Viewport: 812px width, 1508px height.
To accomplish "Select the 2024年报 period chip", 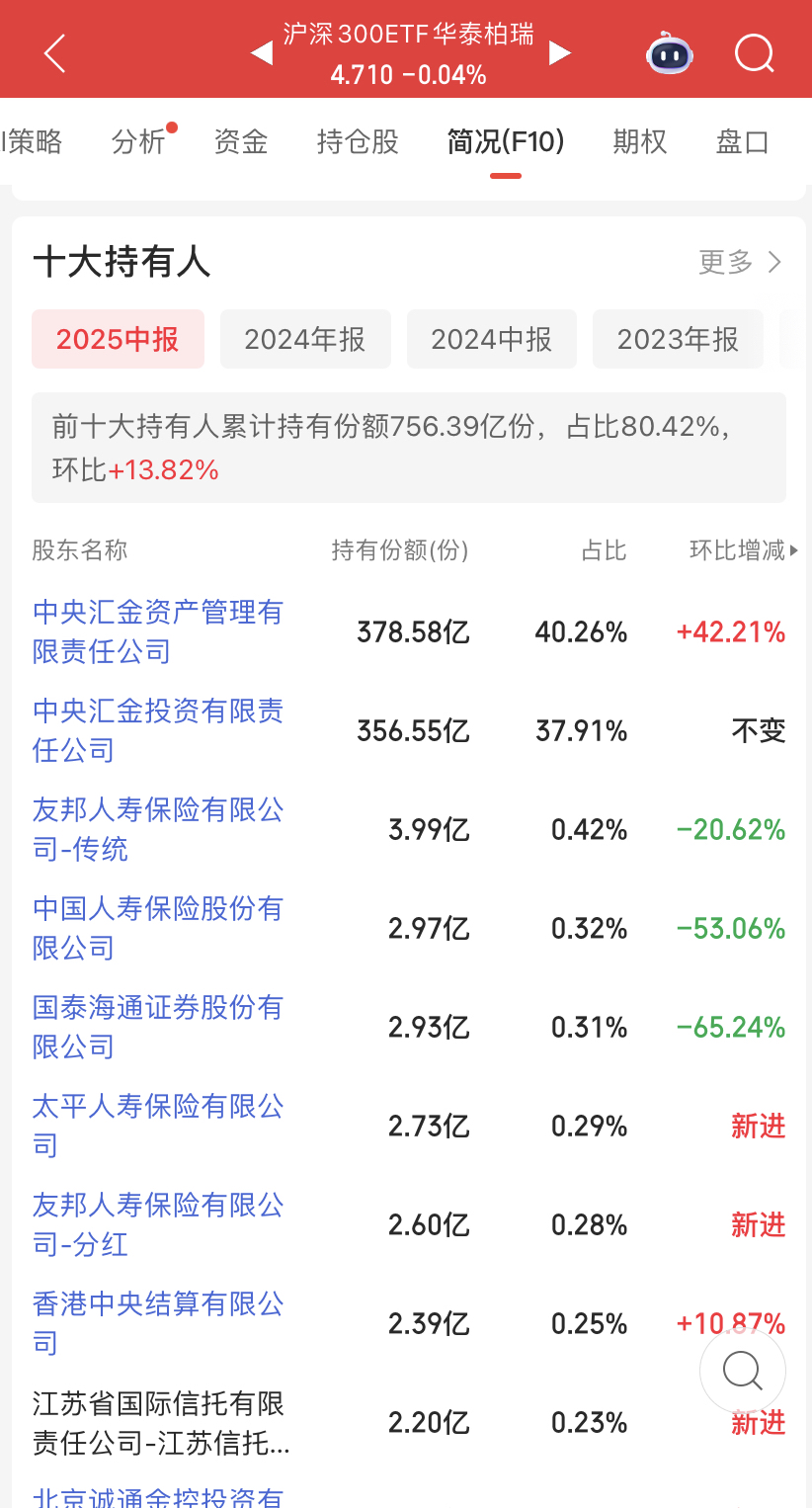I will 305,339.
